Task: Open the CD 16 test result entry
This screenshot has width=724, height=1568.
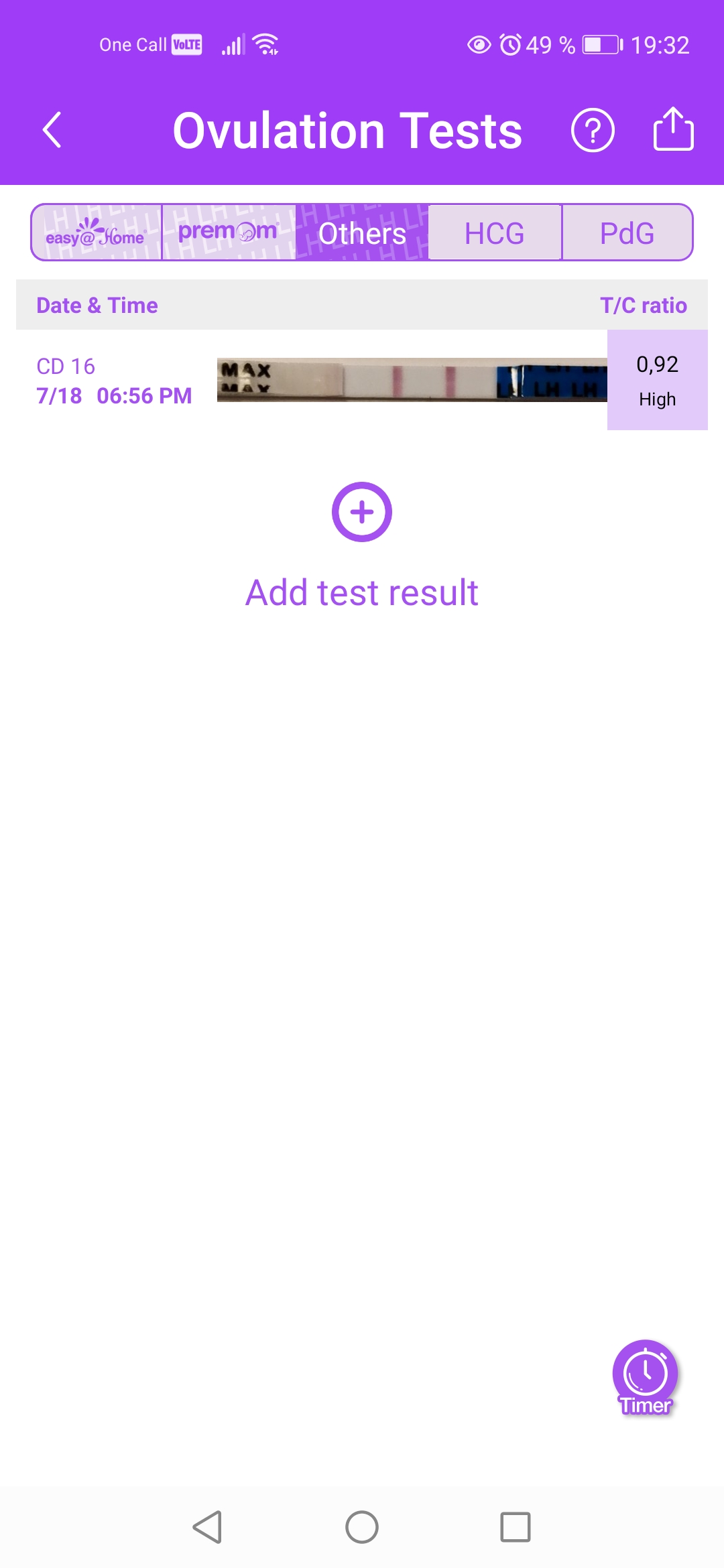Action: click(x=362, y=380)
